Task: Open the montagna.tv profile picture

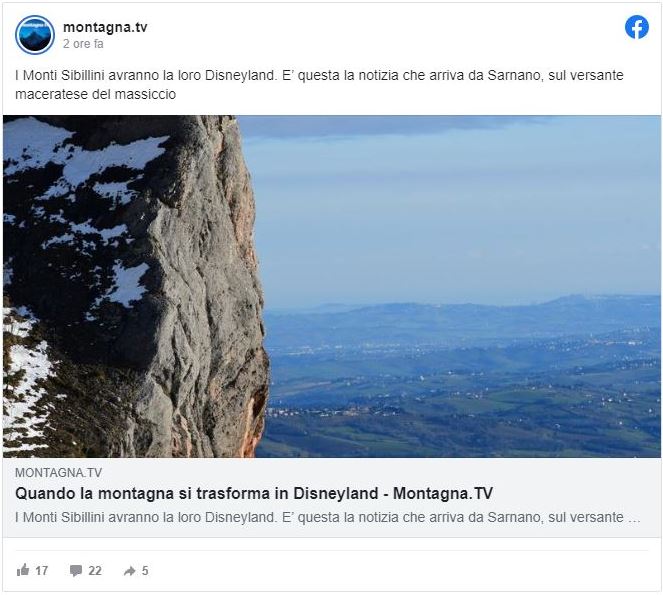Action: (35, 35)
